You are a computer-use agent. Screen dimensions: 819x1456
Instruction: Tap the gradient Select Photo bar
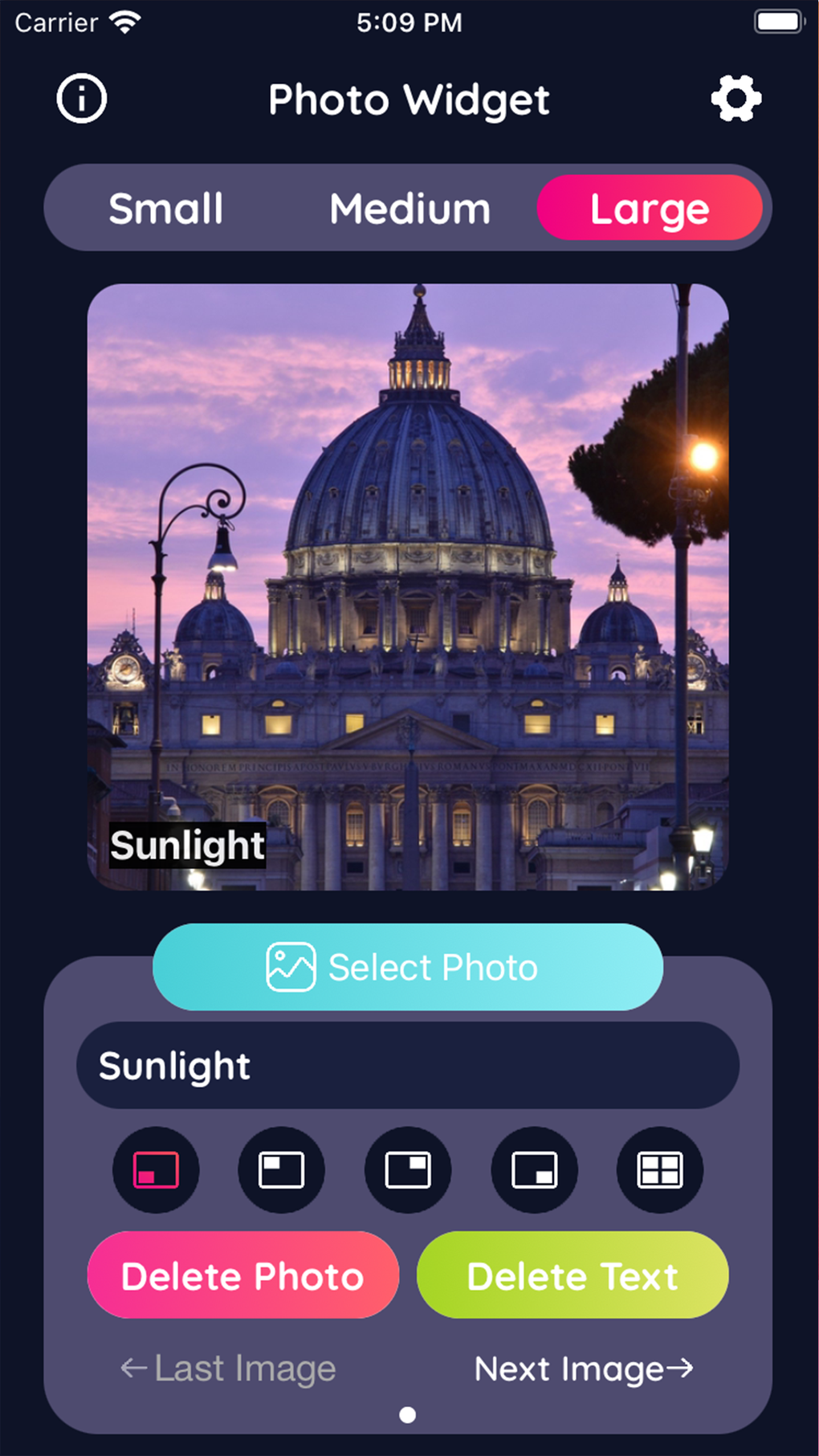(x=408, y=966)
